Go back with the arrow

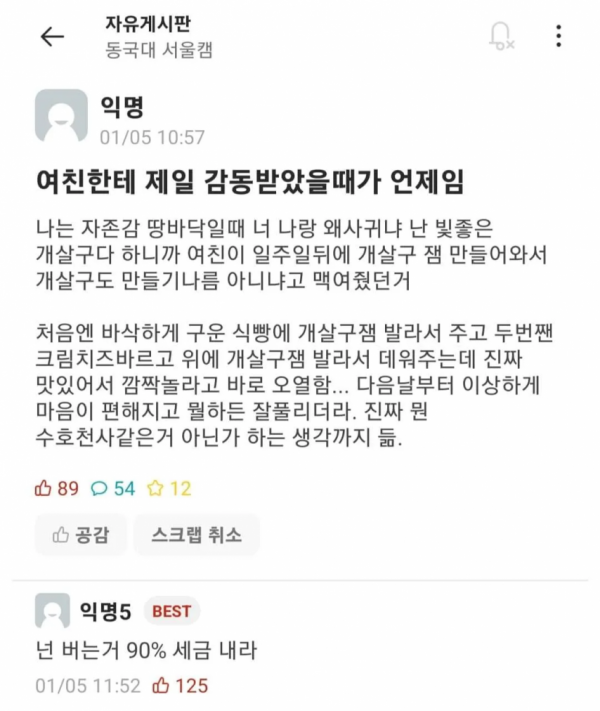(51, 36)
